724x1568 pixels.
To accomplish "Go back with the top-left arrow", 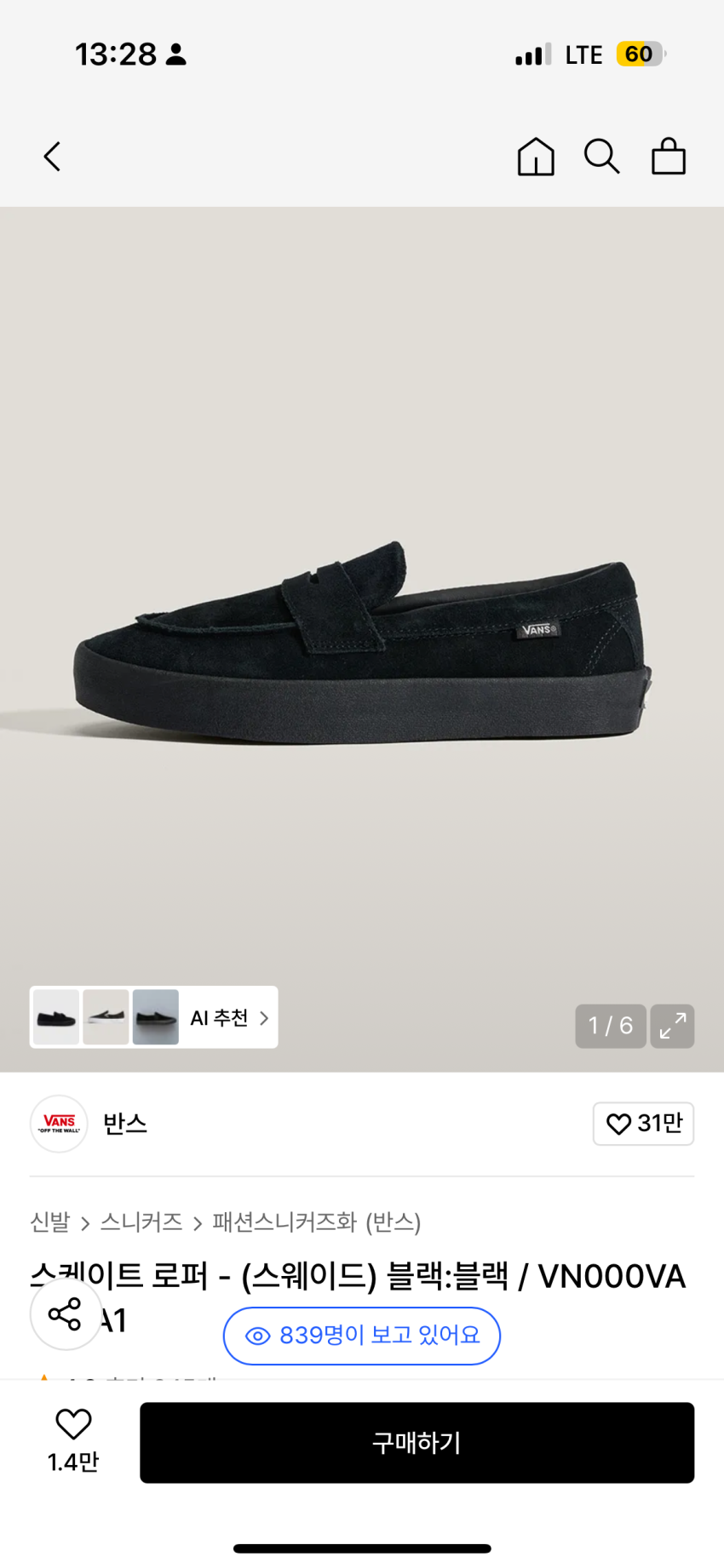I will (x=53, y=157).
